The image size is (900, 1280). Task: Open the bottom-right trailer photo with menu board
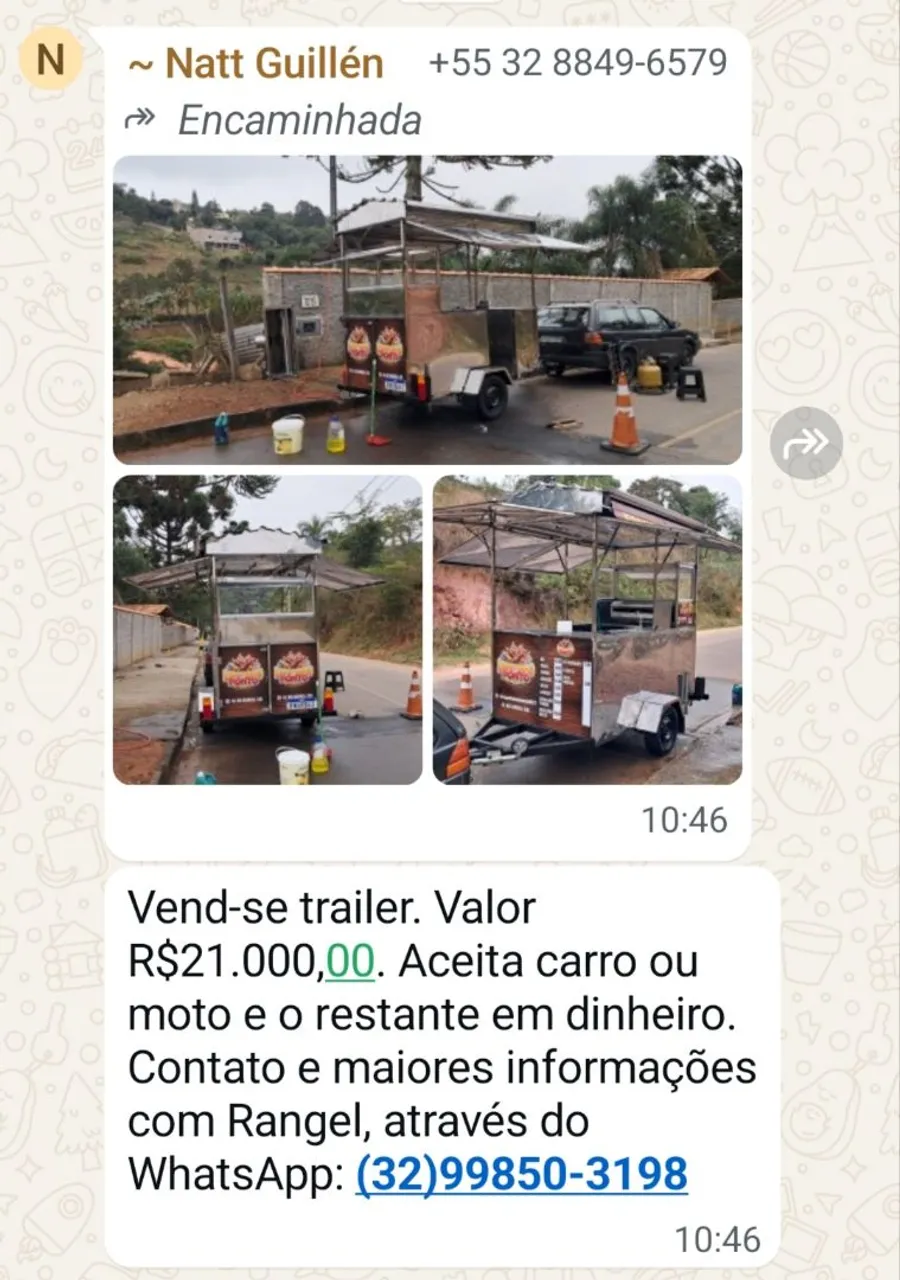click(x=588, y=630)
